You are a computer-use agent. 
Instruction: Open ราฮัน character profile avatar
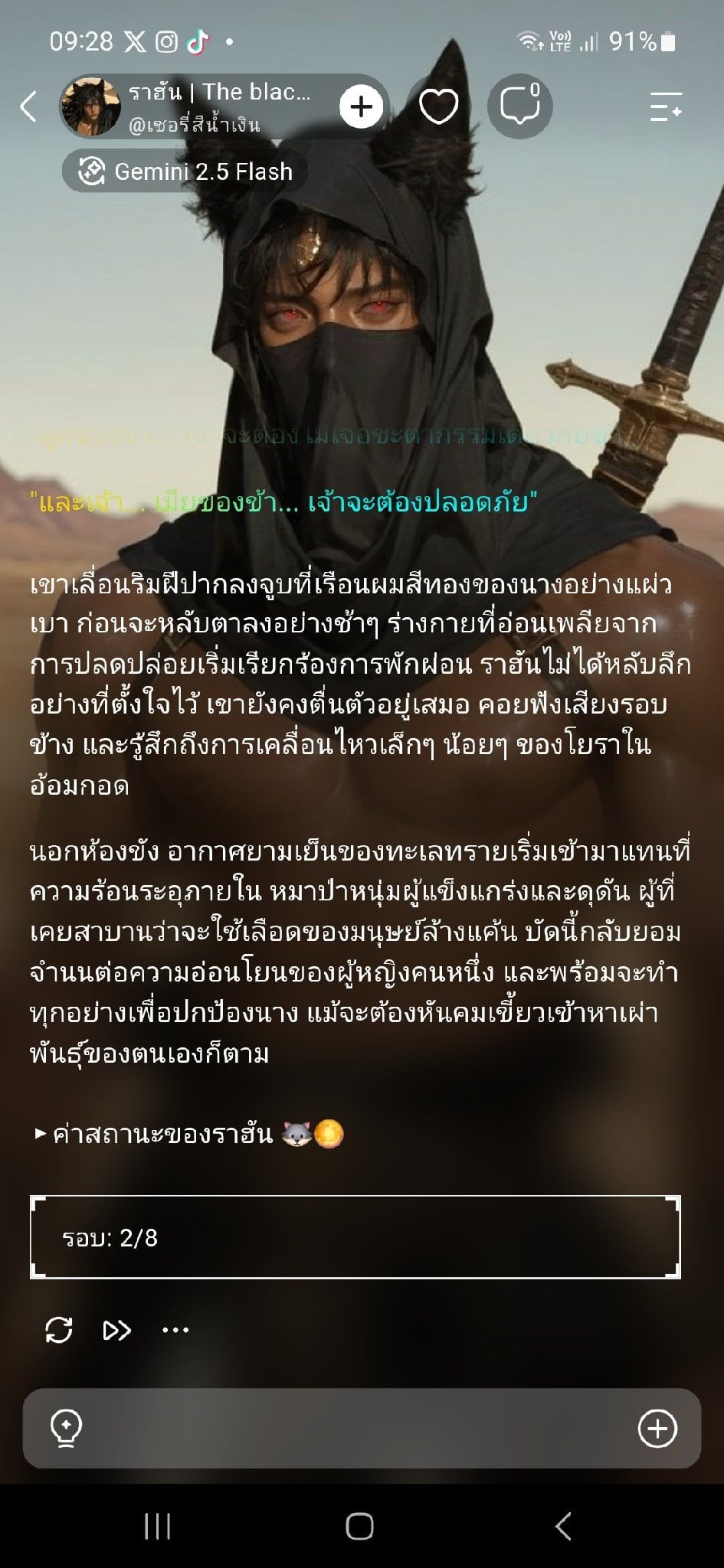[x=90, y=106]
